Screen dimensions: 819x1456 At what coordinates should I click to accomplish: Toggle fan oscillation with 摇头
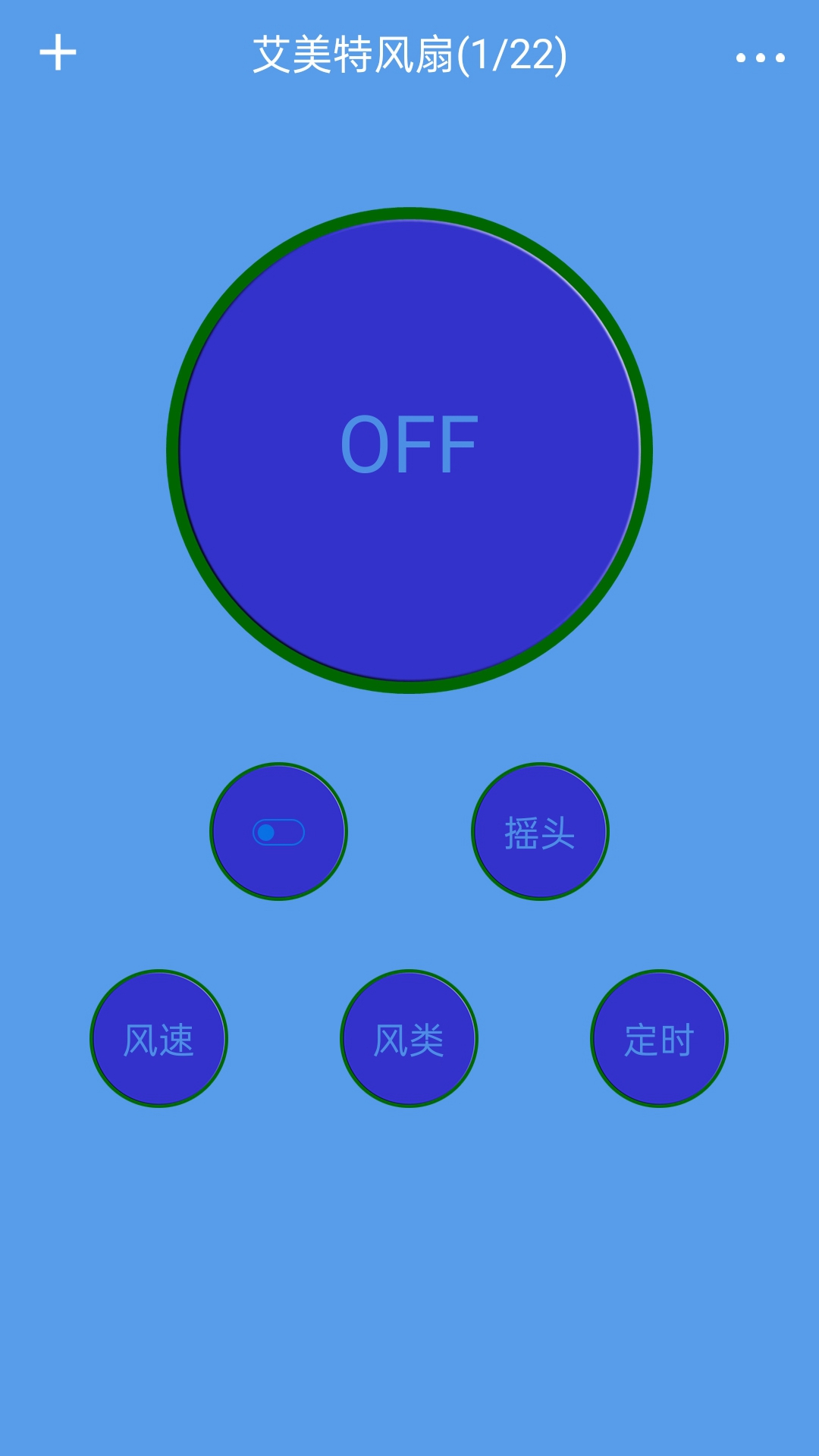(x=540, y=832)
